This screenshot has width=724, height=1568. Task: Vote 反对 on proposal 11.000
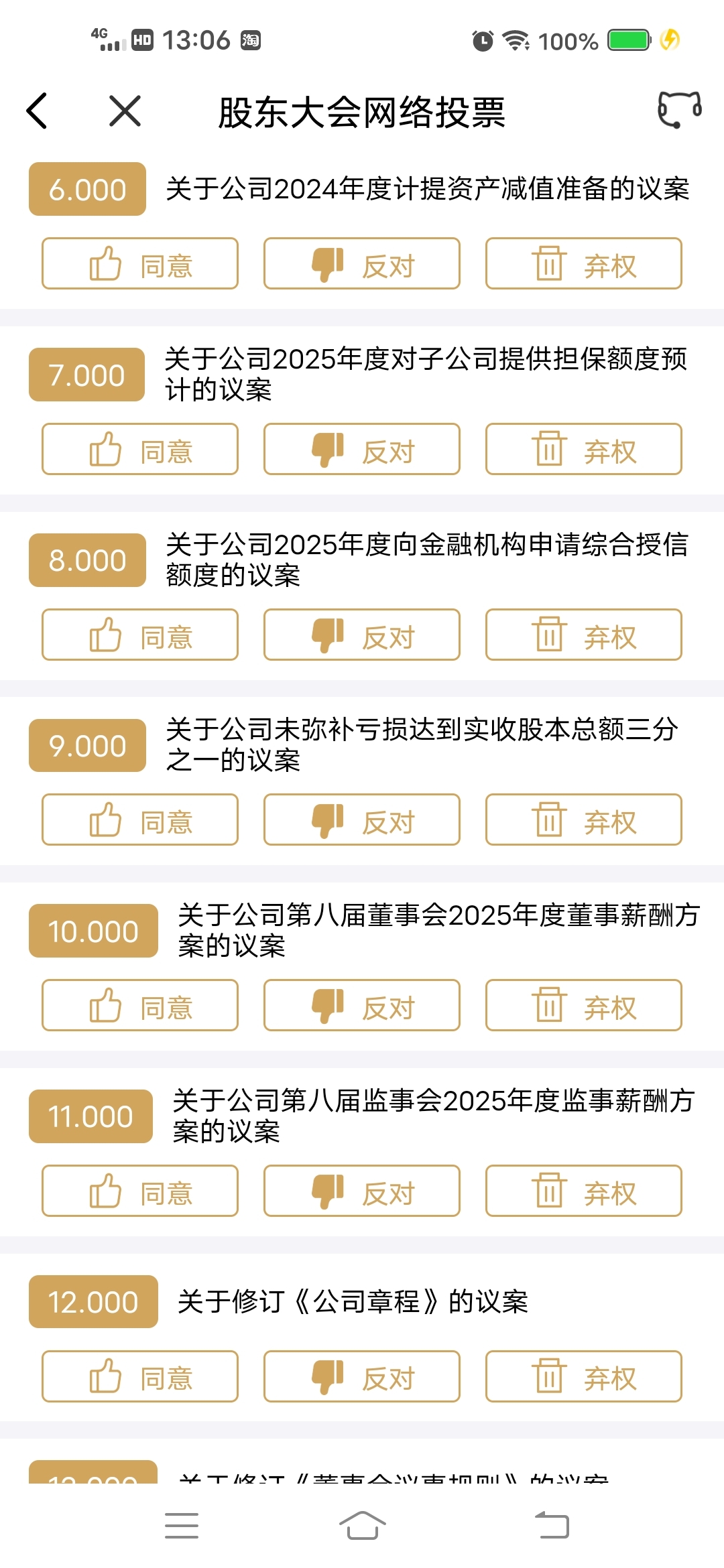tap(362, 1191)
